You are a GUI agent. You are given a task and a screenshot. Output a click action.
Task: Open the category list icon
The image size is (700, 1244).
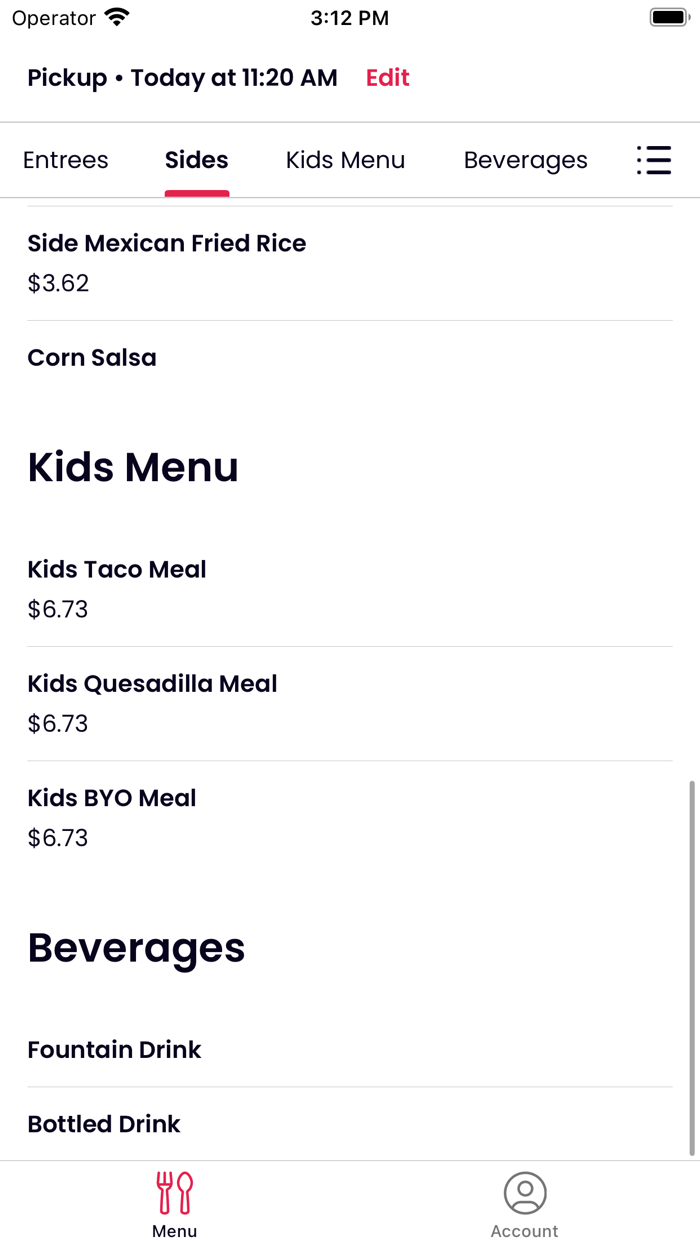point(654,160)
